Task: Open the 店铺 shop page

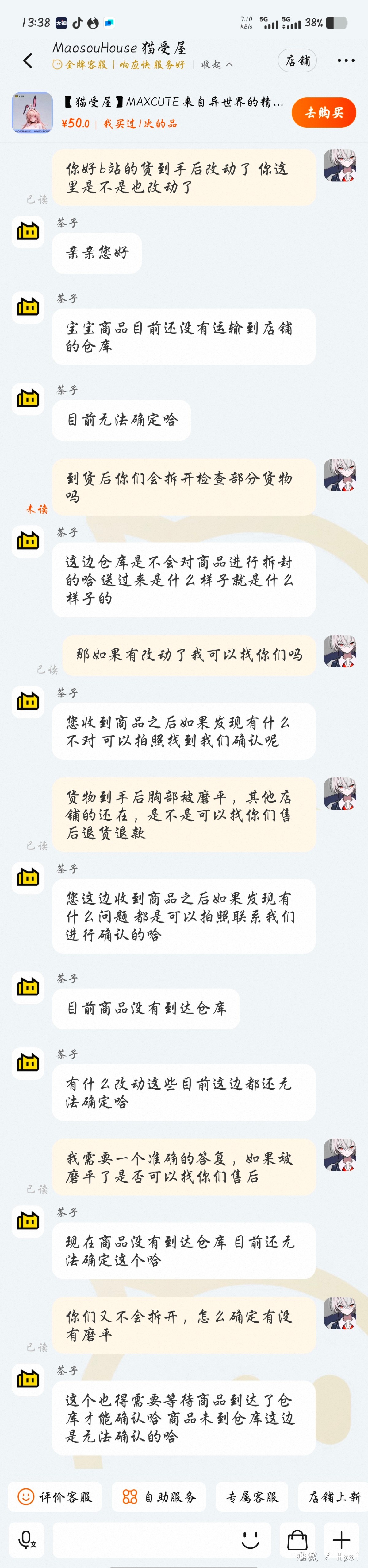Action: coord(297,60)
